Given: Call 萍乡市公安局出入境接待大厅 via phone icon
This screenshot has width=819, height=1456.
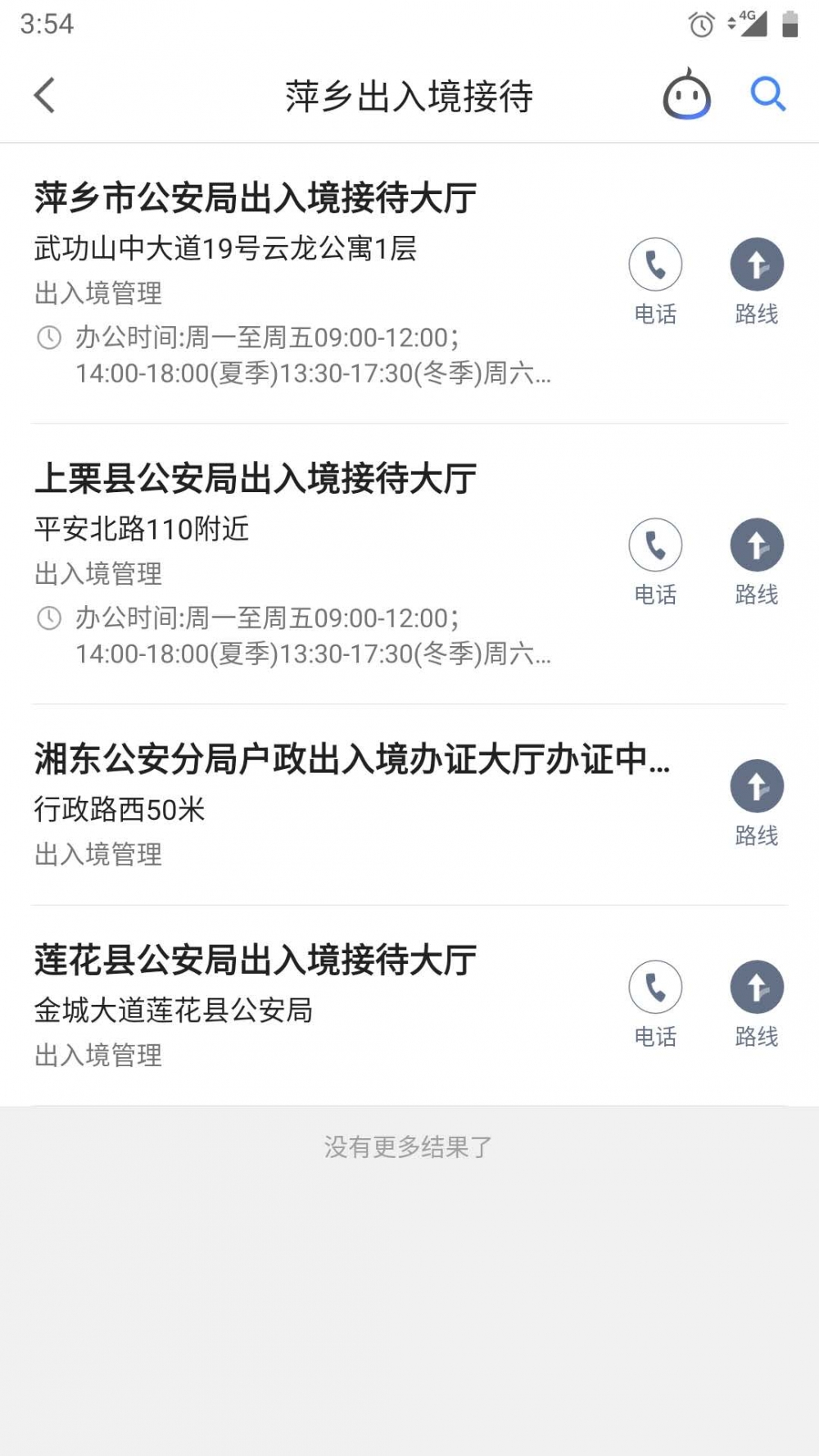Looking at the screenshot, I should point(655,265).
